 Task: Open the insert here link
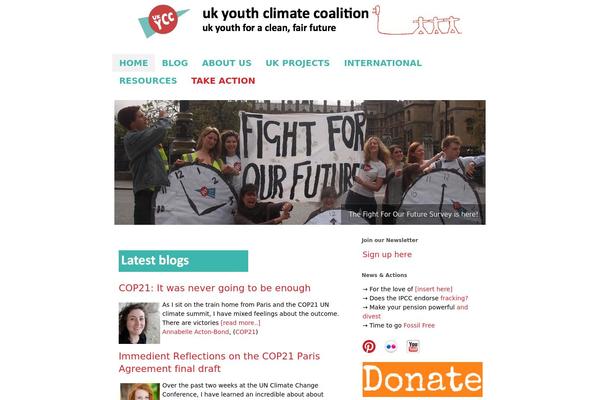pyautogui.click(x=433, y=289)
